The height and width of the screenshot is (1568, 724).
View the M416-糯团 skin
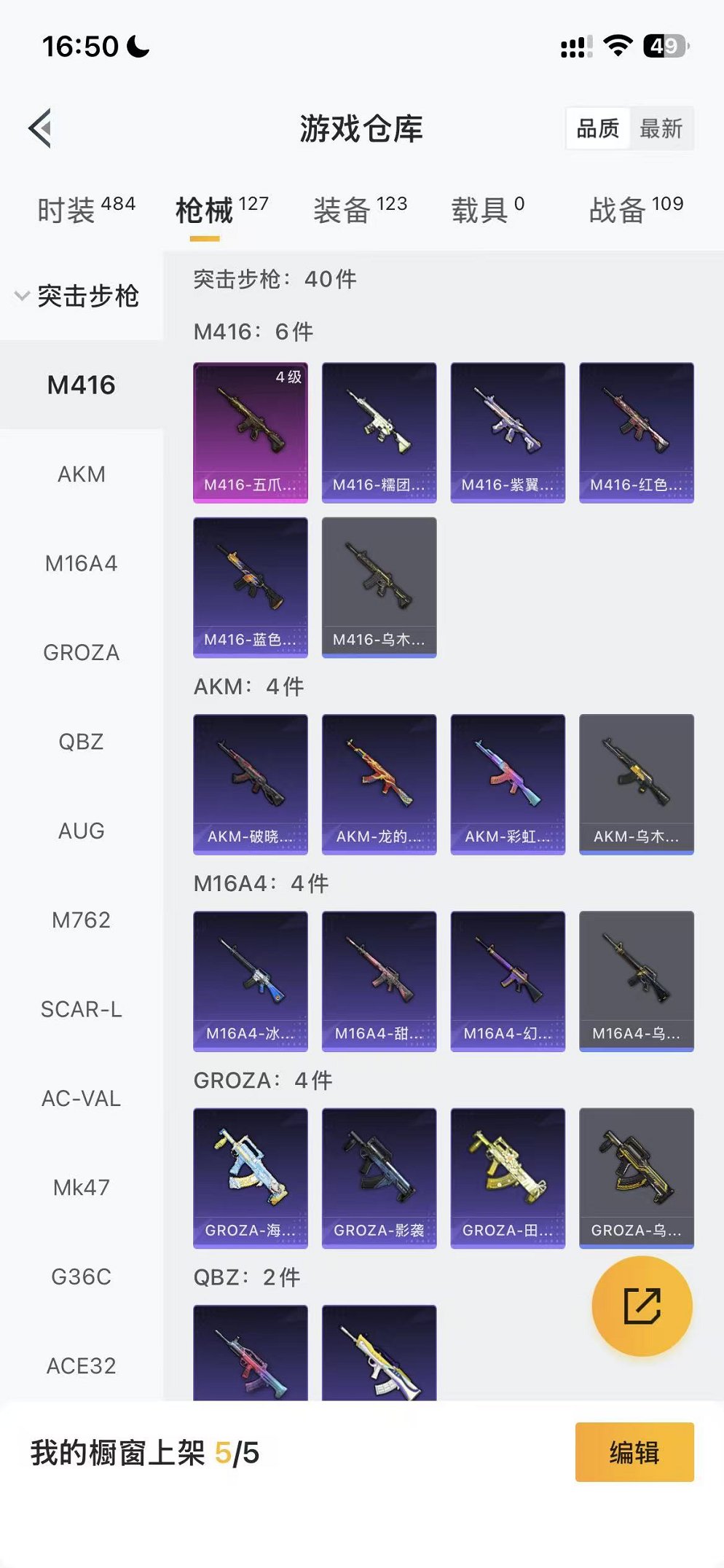click(379, 432)
